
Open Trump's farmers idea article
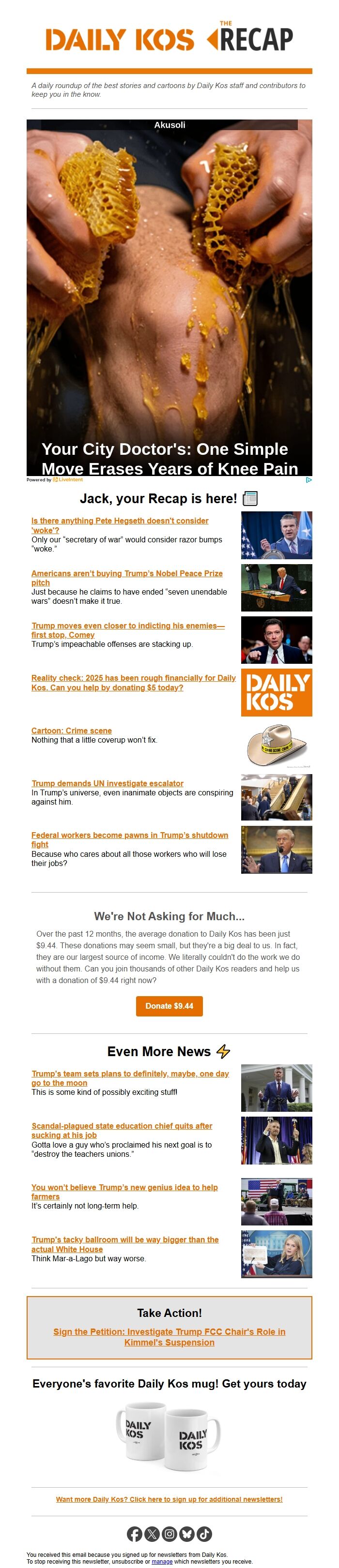124,1188
